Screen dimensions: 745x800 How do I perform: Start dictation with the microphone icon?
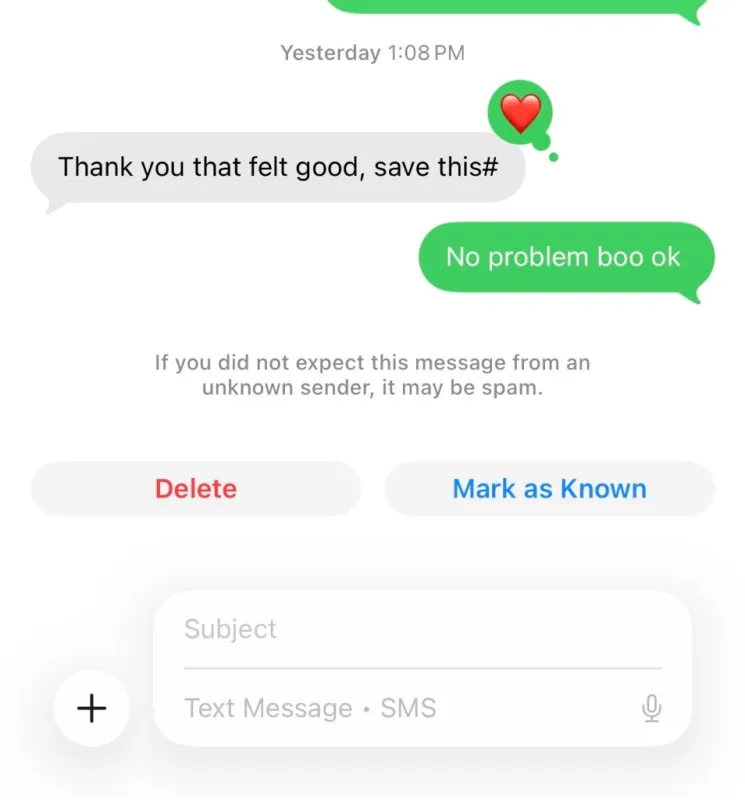(652, 708)
